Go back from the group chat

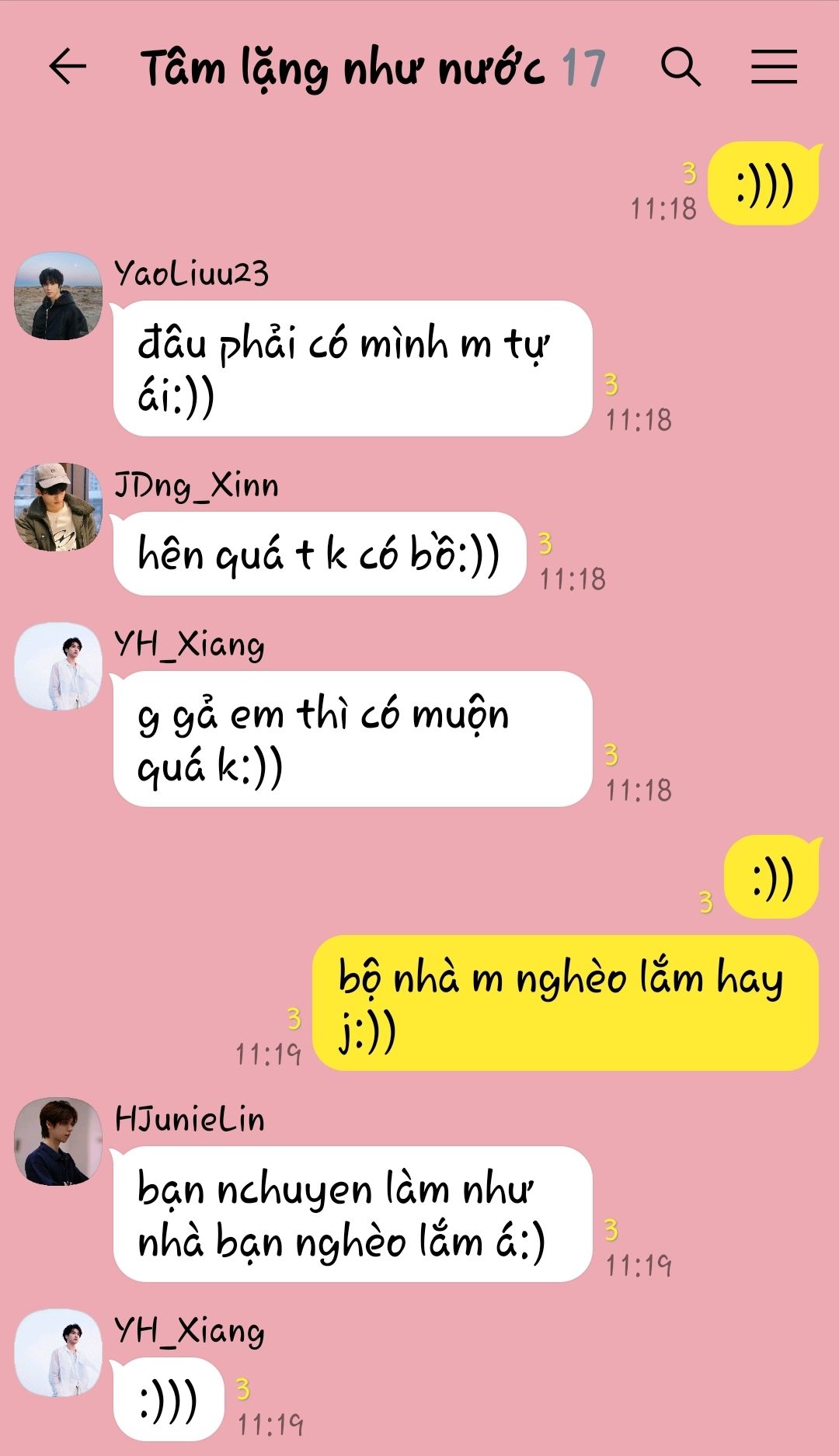tap(68, 67)
